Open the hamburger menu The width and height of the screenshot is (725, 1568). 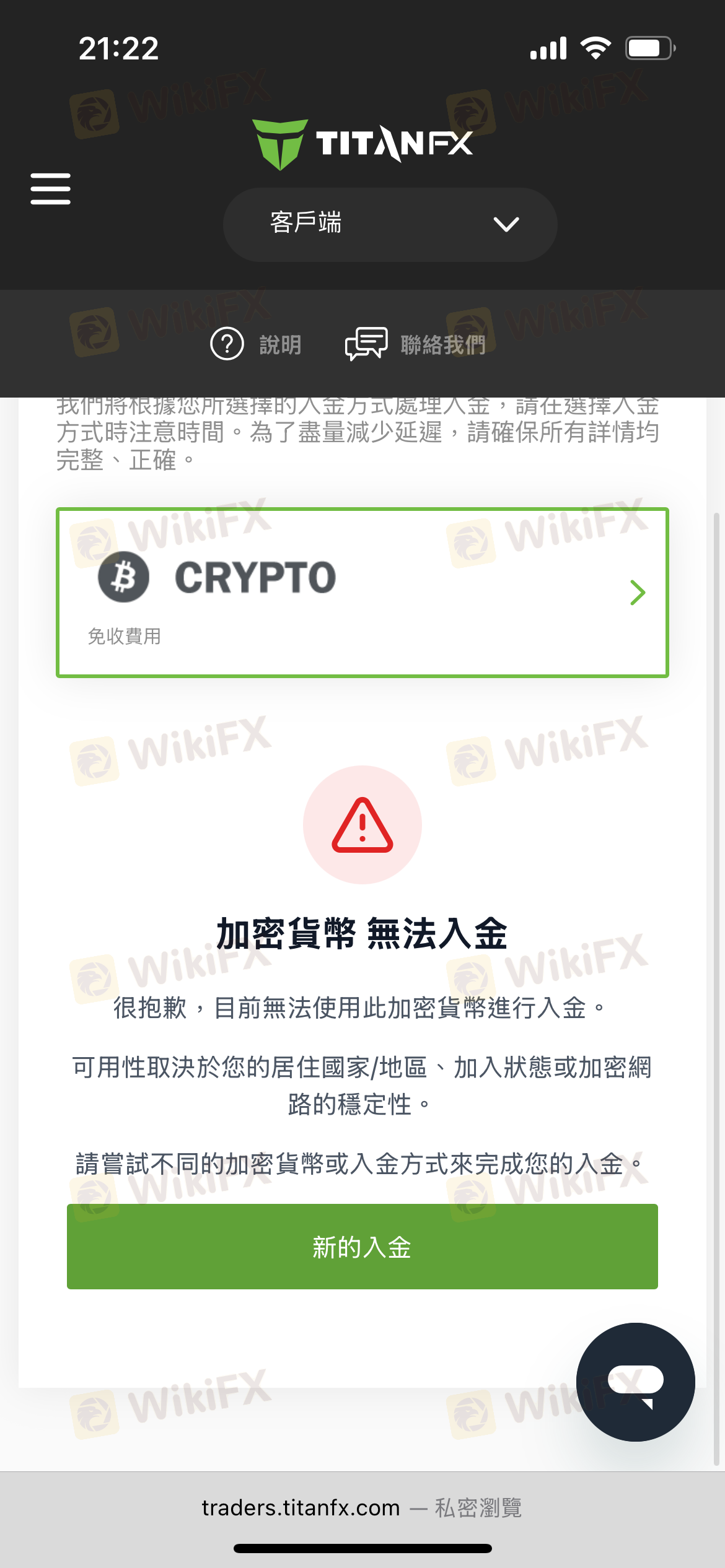pos(50,188)
